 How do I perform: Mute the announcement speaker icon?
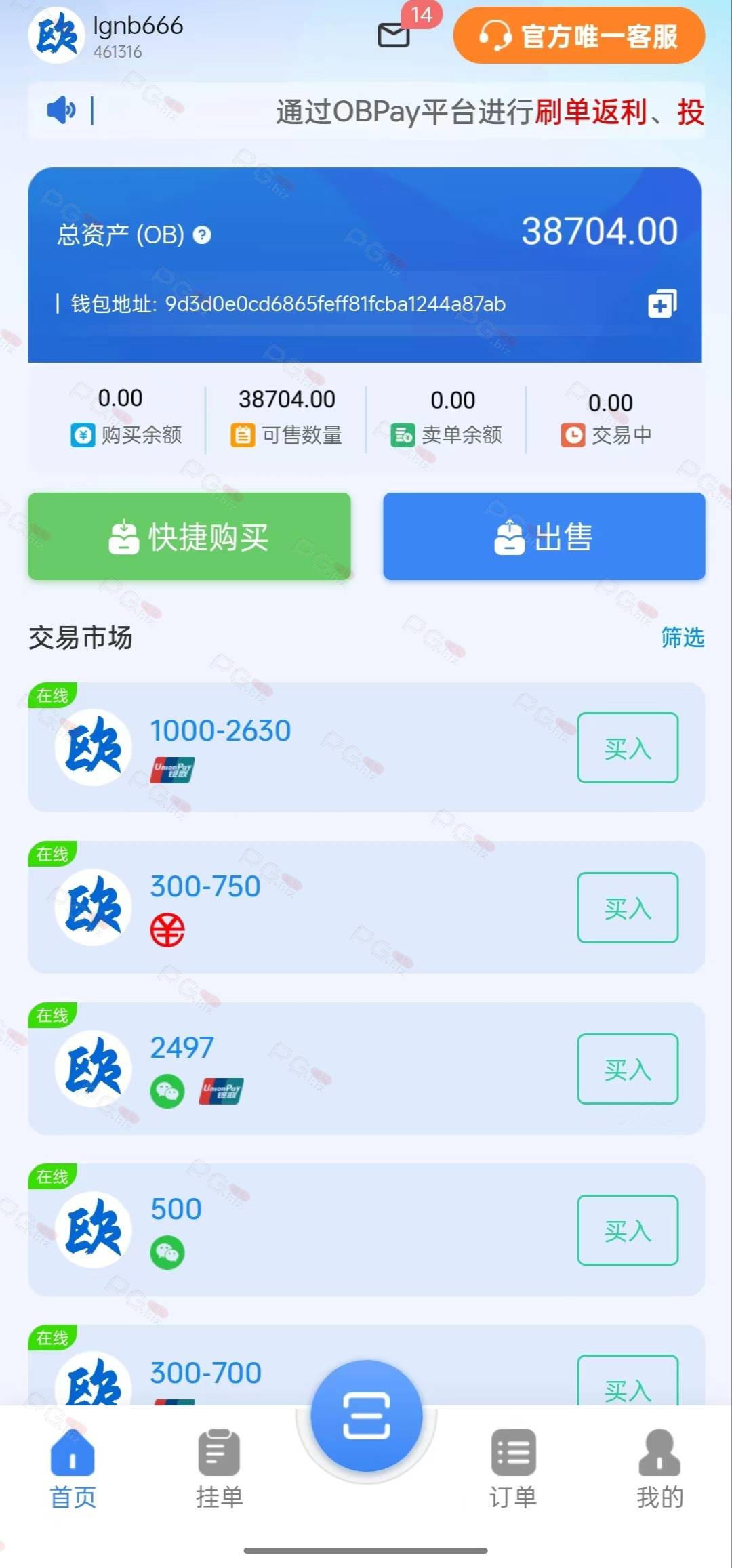[61, 110]
